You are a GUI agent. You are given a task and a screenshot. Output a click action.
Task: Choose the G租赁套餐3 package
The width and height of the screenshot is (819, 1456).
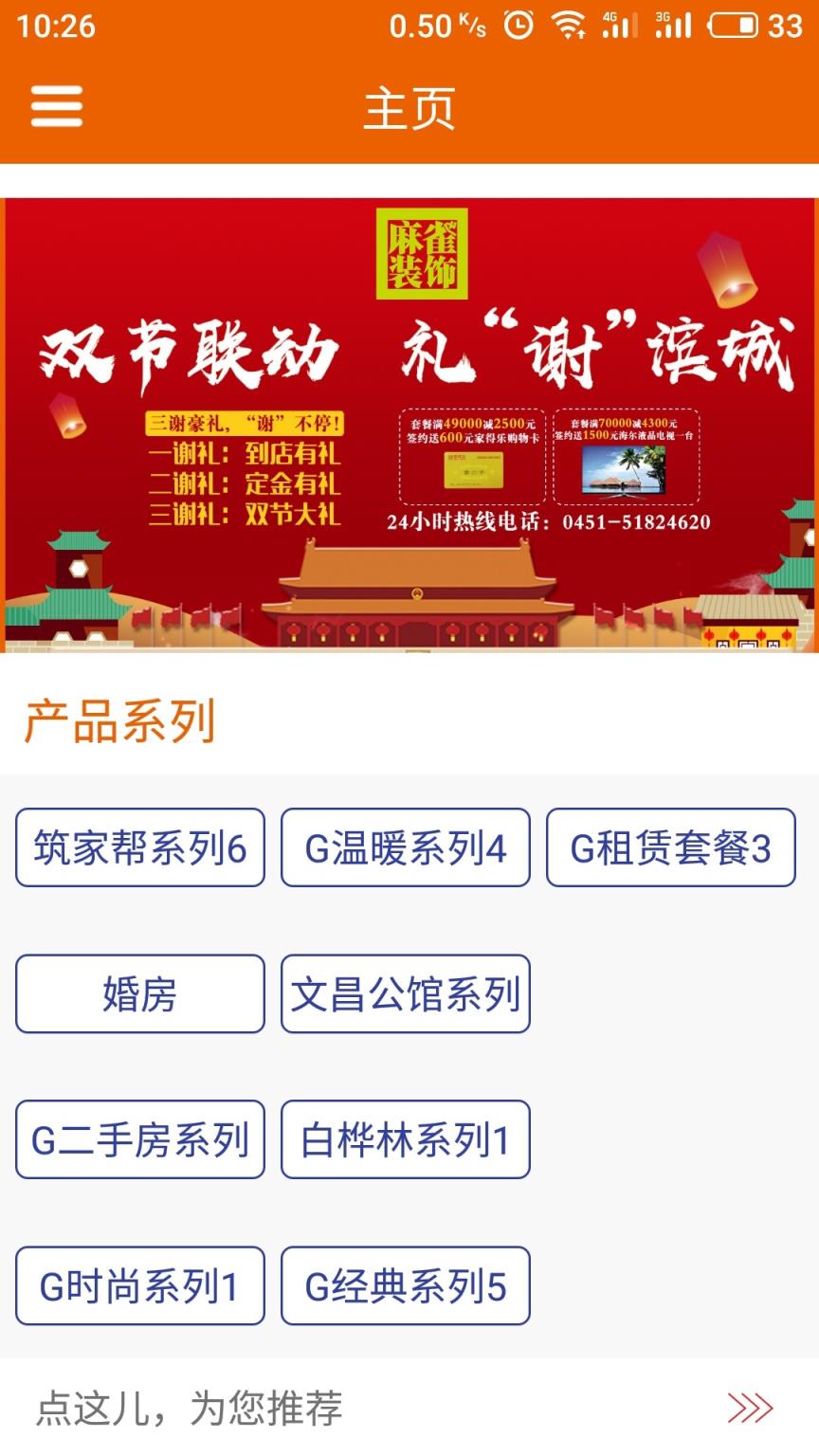tap(671, 847)
